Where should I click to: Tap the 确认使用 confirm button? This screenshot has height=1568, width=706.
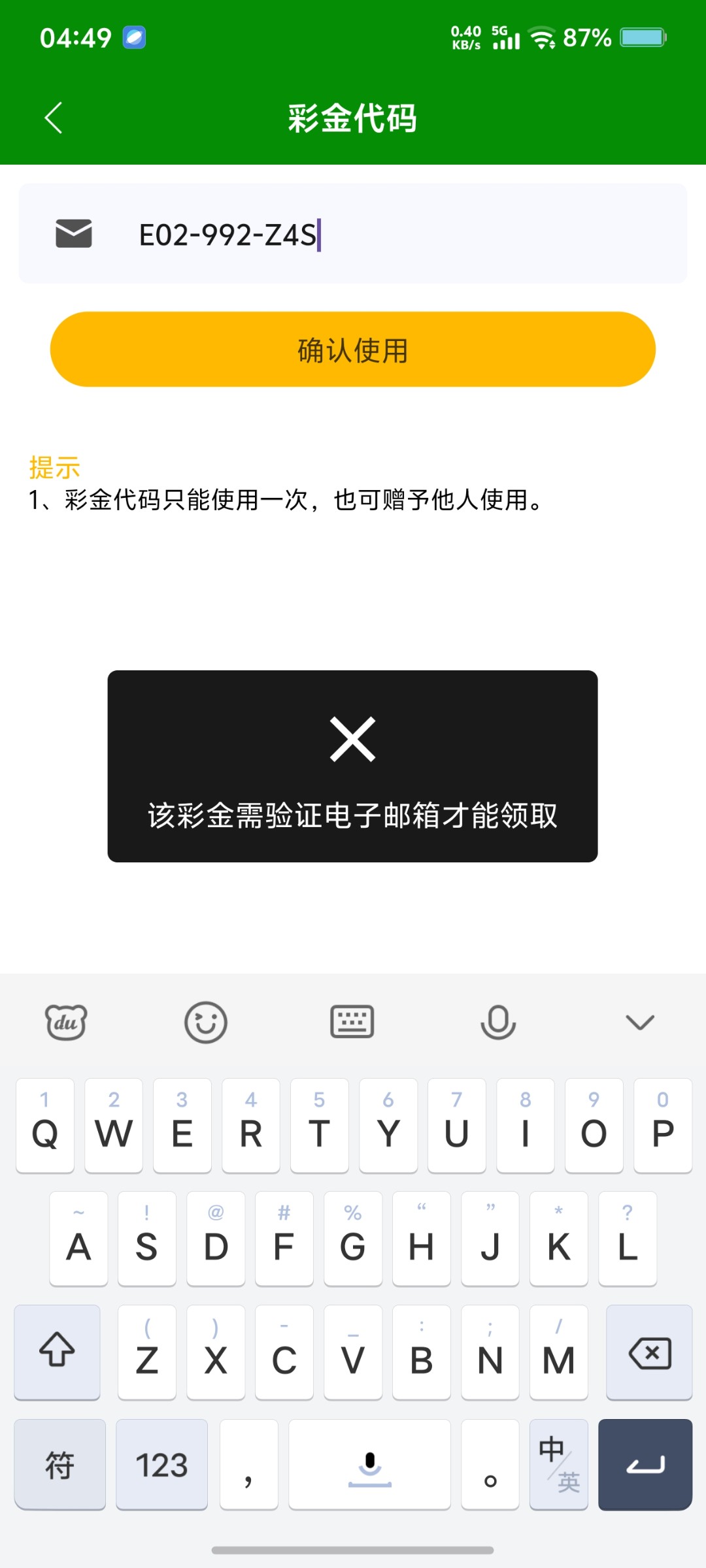tap(353, 350)
